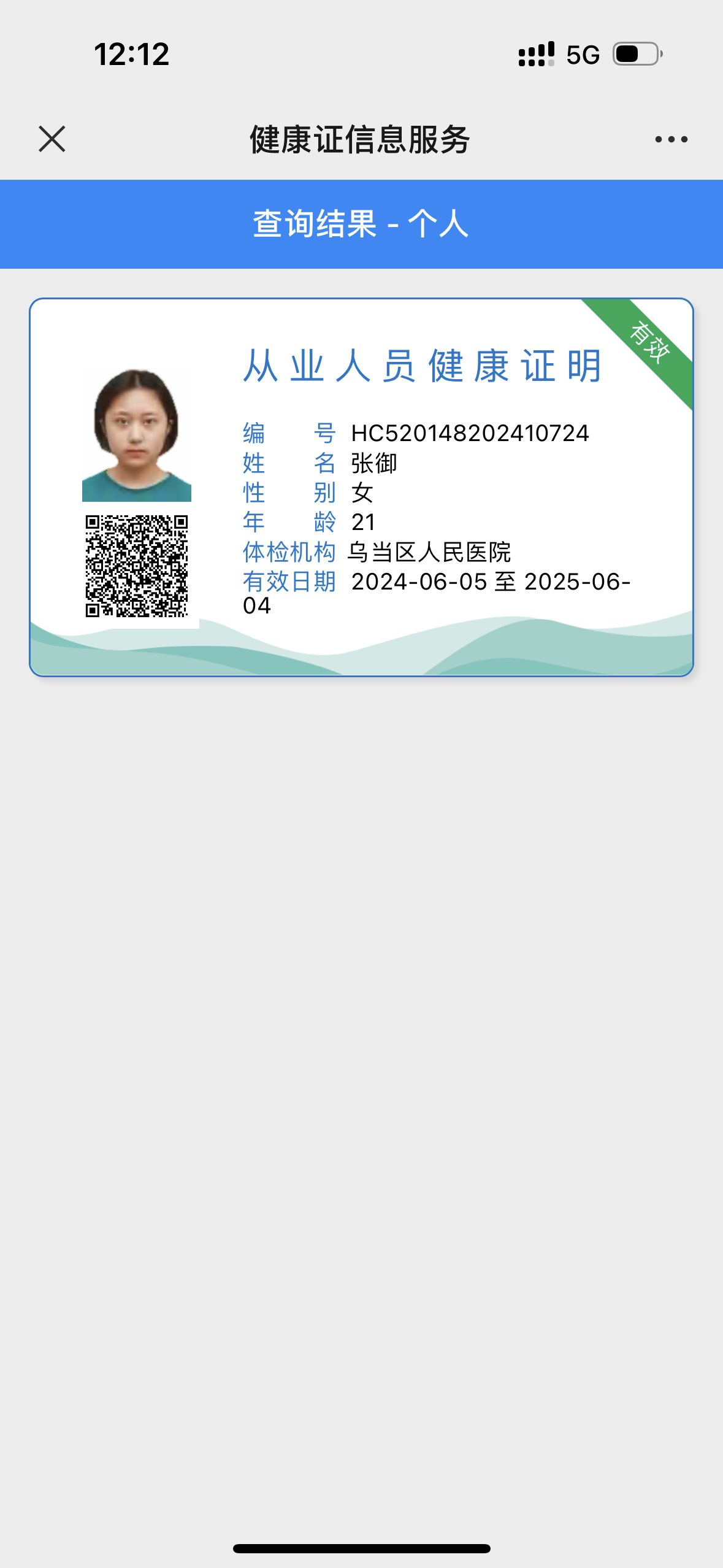Close the 健康证信息服务 page

(52, 139)
